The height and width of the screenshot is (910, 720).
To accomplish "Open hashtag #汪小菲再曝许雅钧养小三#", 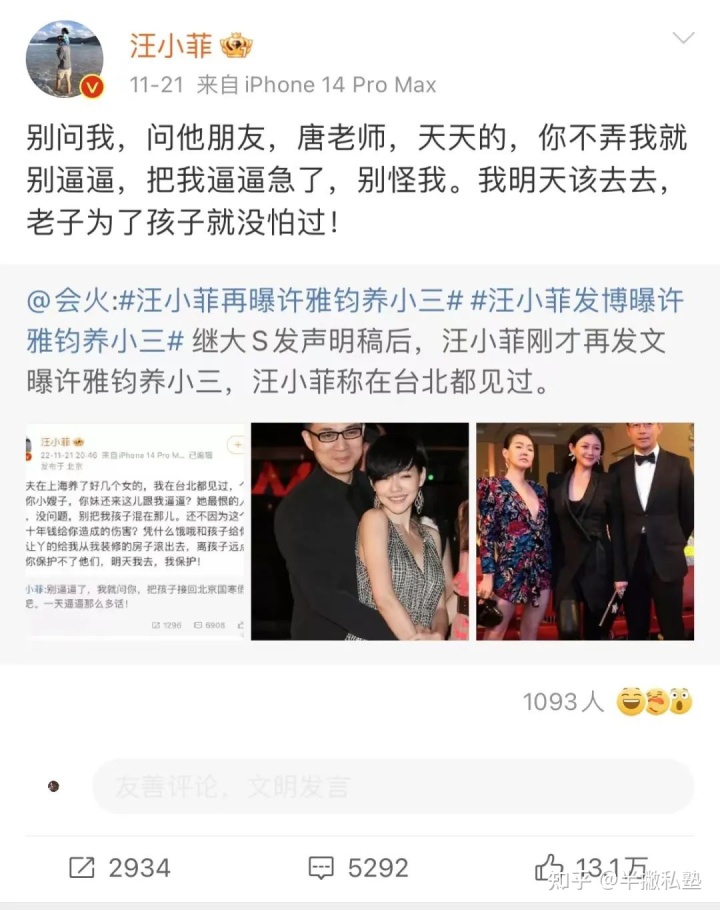I will point(290,300).
